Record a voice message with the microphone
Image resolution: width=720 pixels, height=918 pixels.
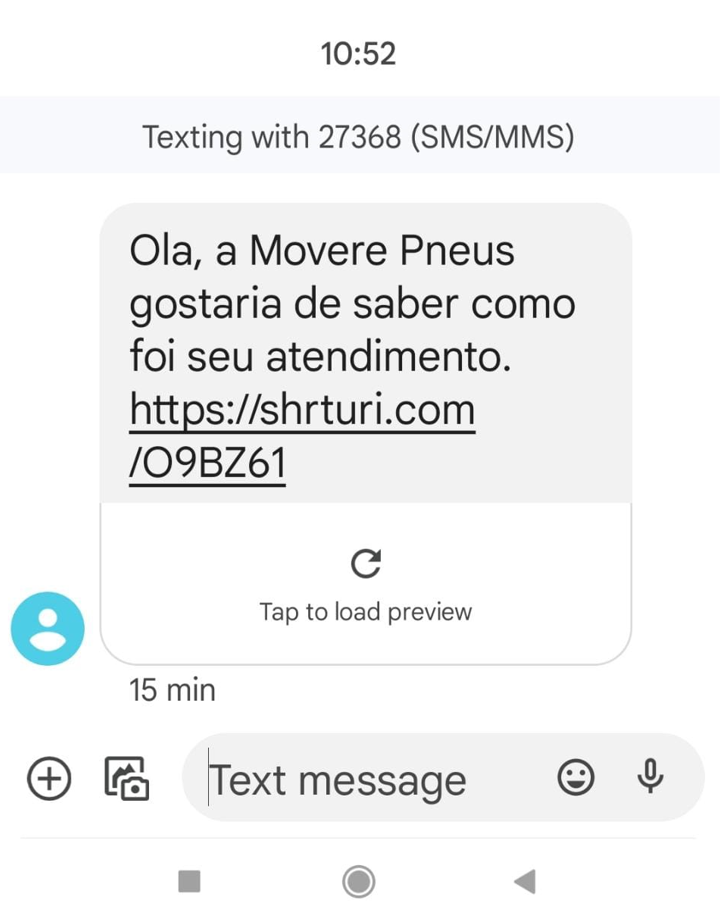click(x=650, y=777)
